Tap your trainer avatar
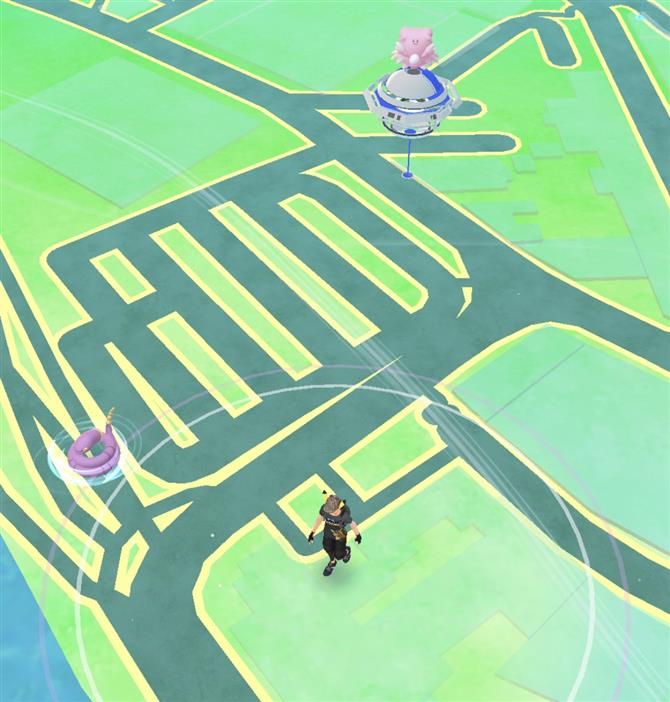The width and height of the screenshot is (670, 702). tap(333, 532)
